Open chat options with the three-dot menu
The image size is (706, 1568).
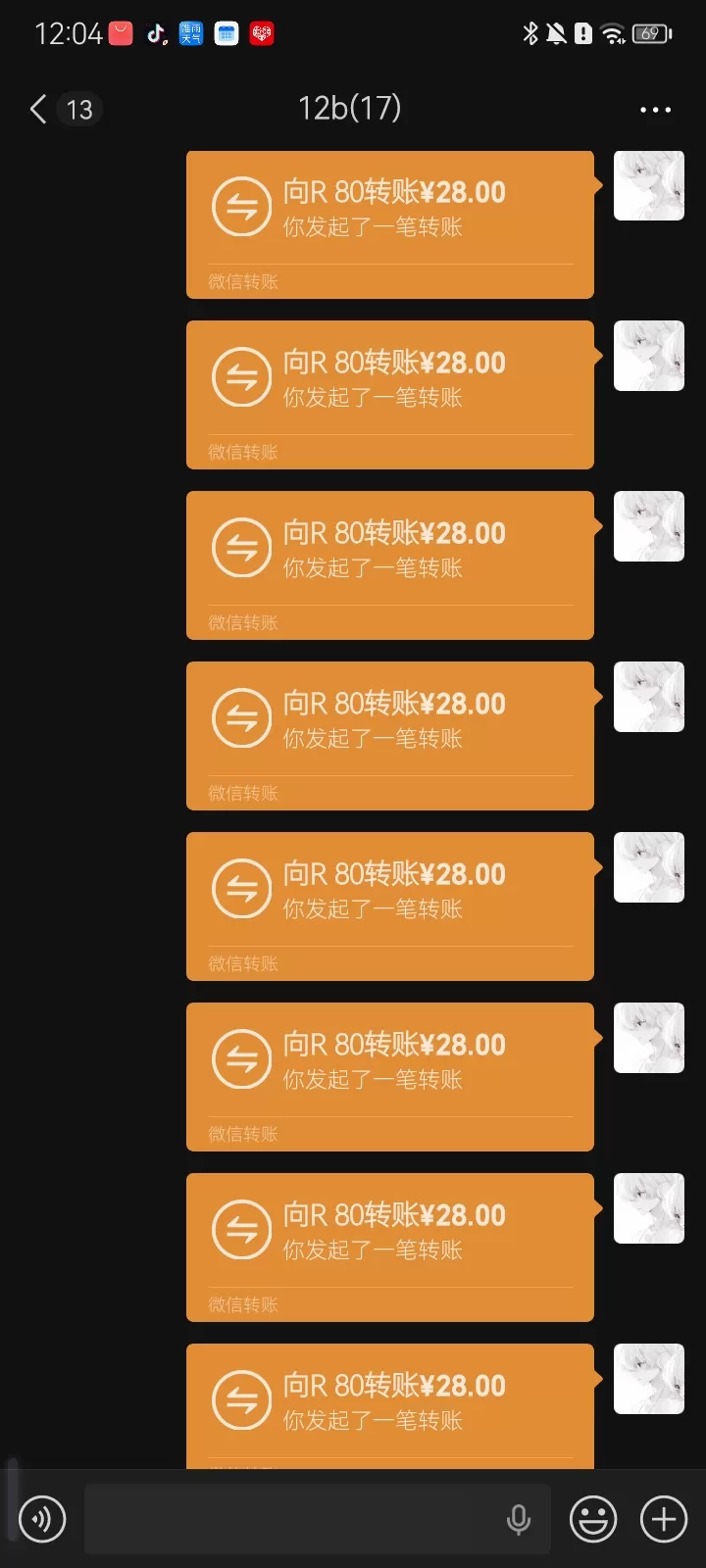click(655, 110)
